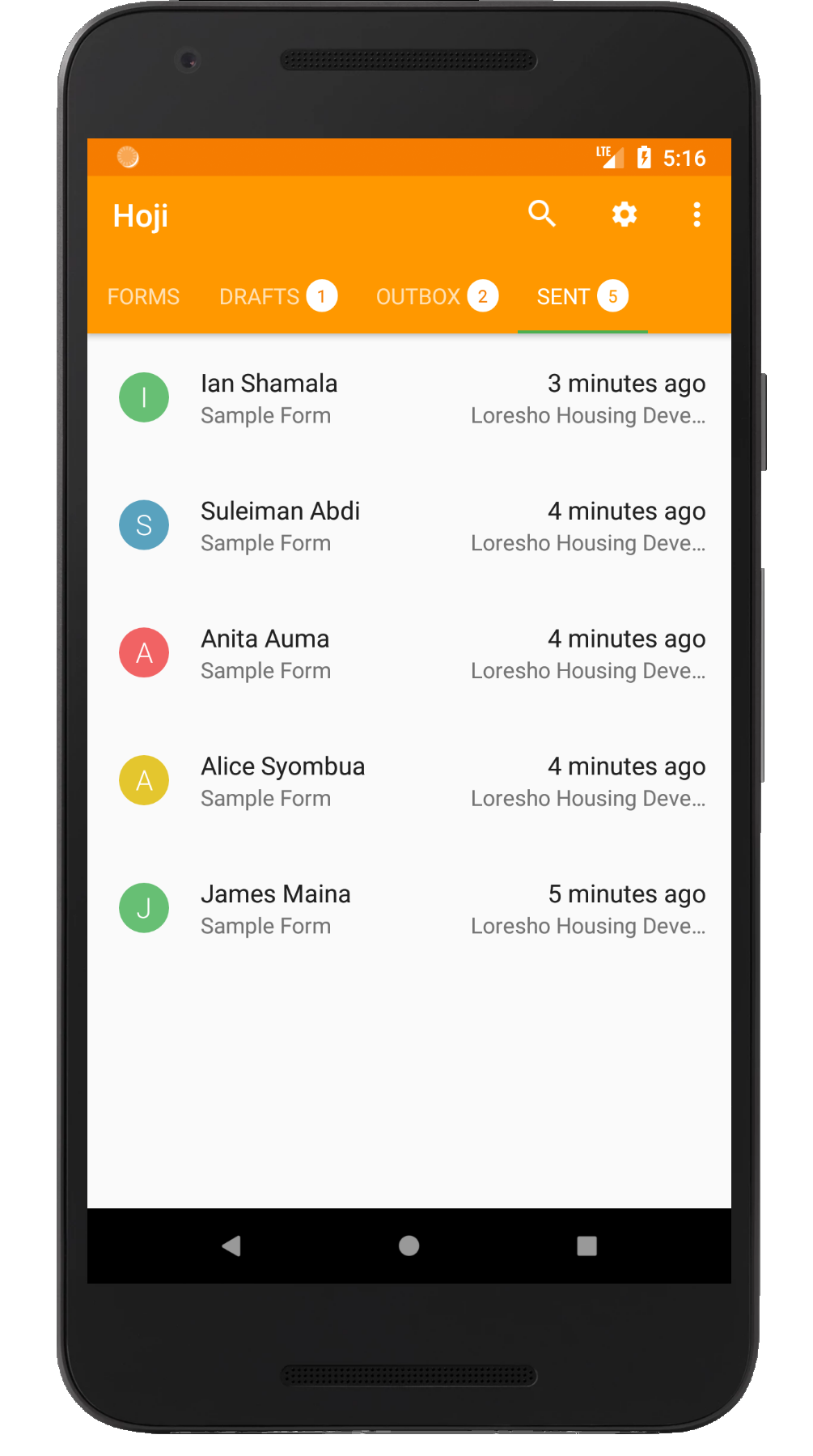This screenshot has height=1456, width=813.
Task: View James Maina's sent form
Action: [x=409, y=909]
